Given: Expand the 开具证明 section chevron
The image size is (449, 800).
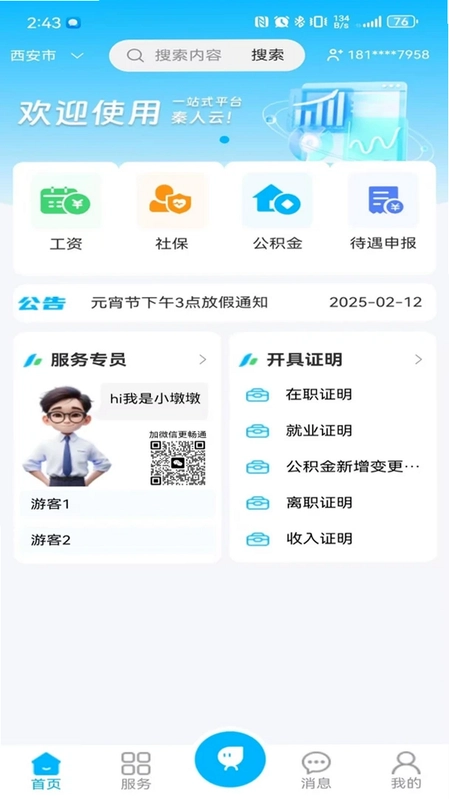Looking at the screenshot, I should pyautogui.click(x=418, y=360).
